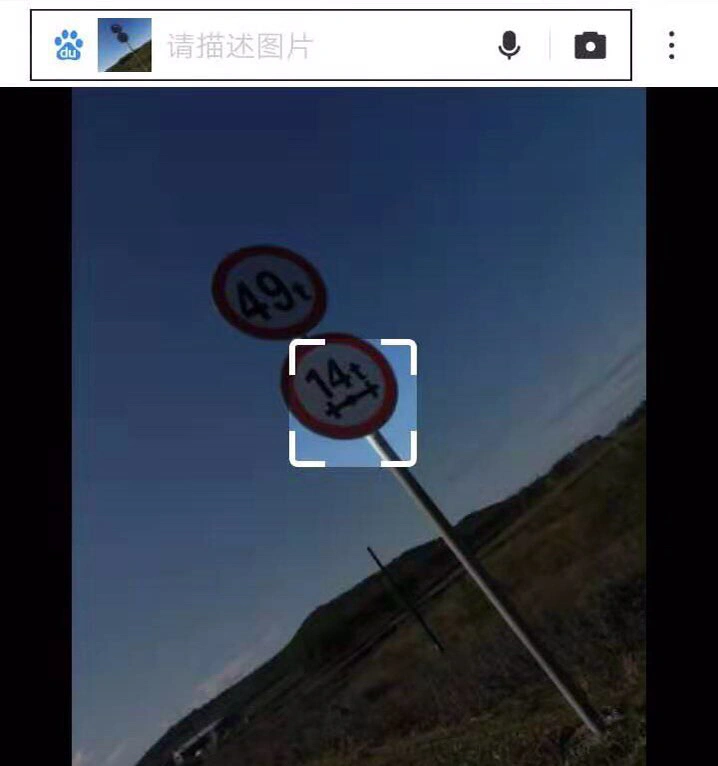Tap the Baidu paw logo icon
This screenshot has width=718, height=766.
(68, 45)
